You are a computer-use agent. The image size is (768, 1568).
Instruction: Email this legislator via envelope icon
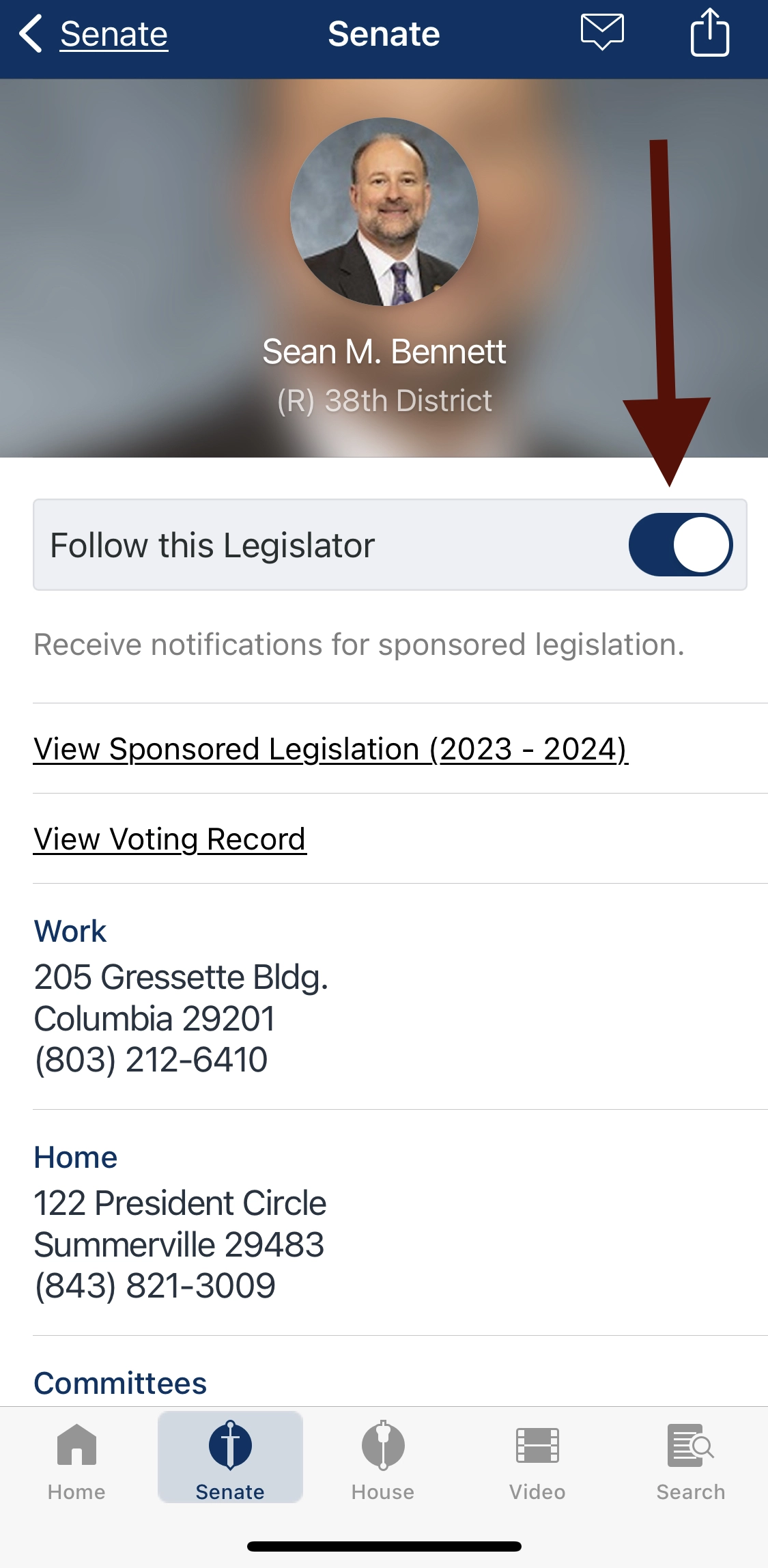tap(602, 32)
